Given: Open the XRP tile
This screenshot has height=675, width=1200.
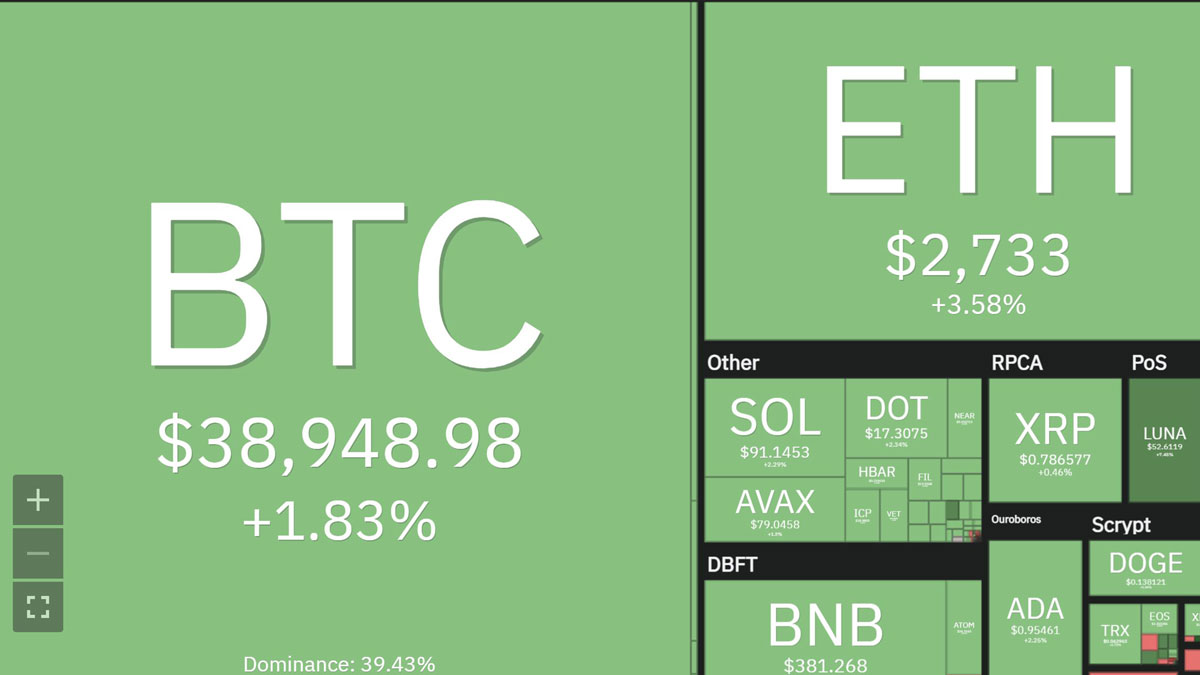Looking at the screenshot, I should pyautogui.click(x=1054, y=440).
